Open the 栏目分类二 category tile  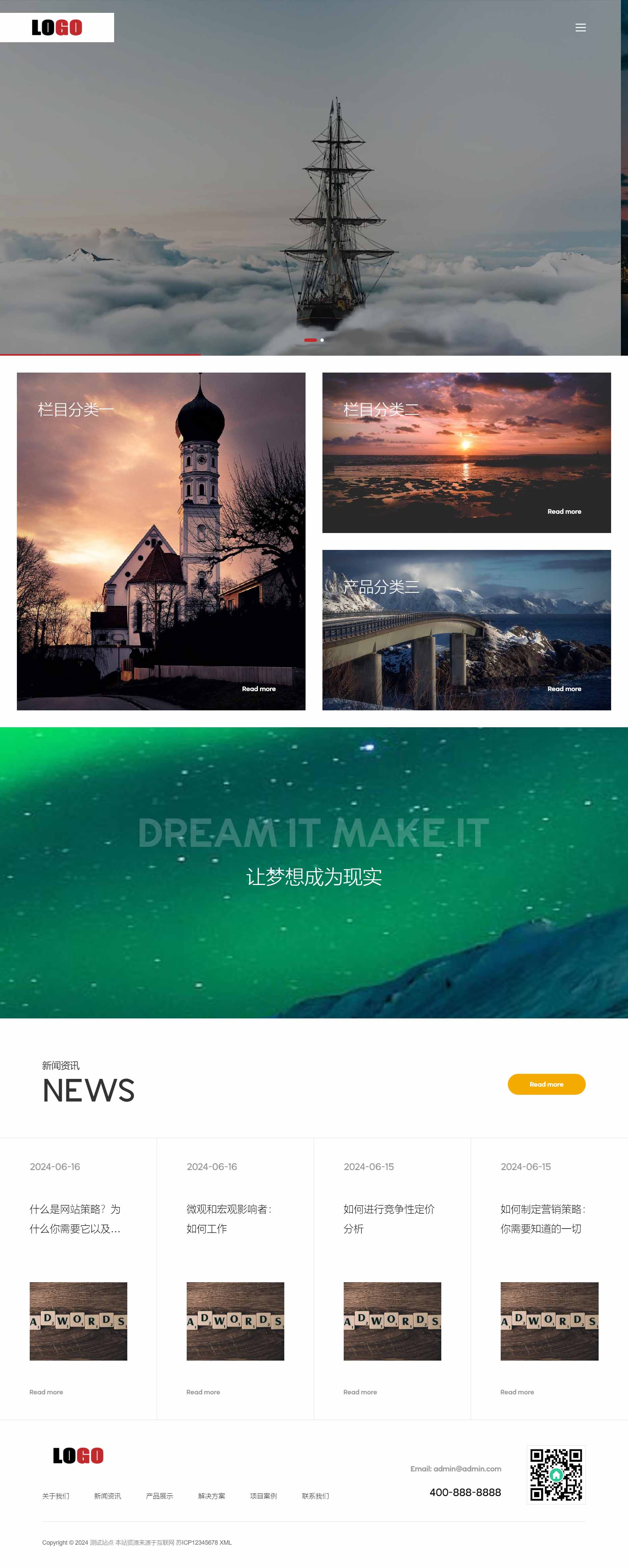(466, 452)
